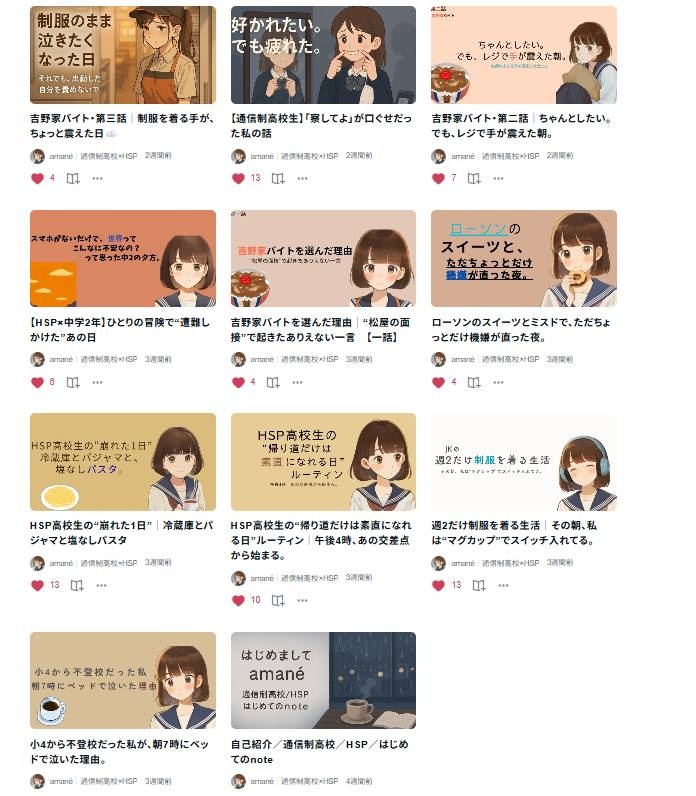696x796 pixels.
Task: Bookmark the ローソンのスイーツとミスド post
Action: 474,382
